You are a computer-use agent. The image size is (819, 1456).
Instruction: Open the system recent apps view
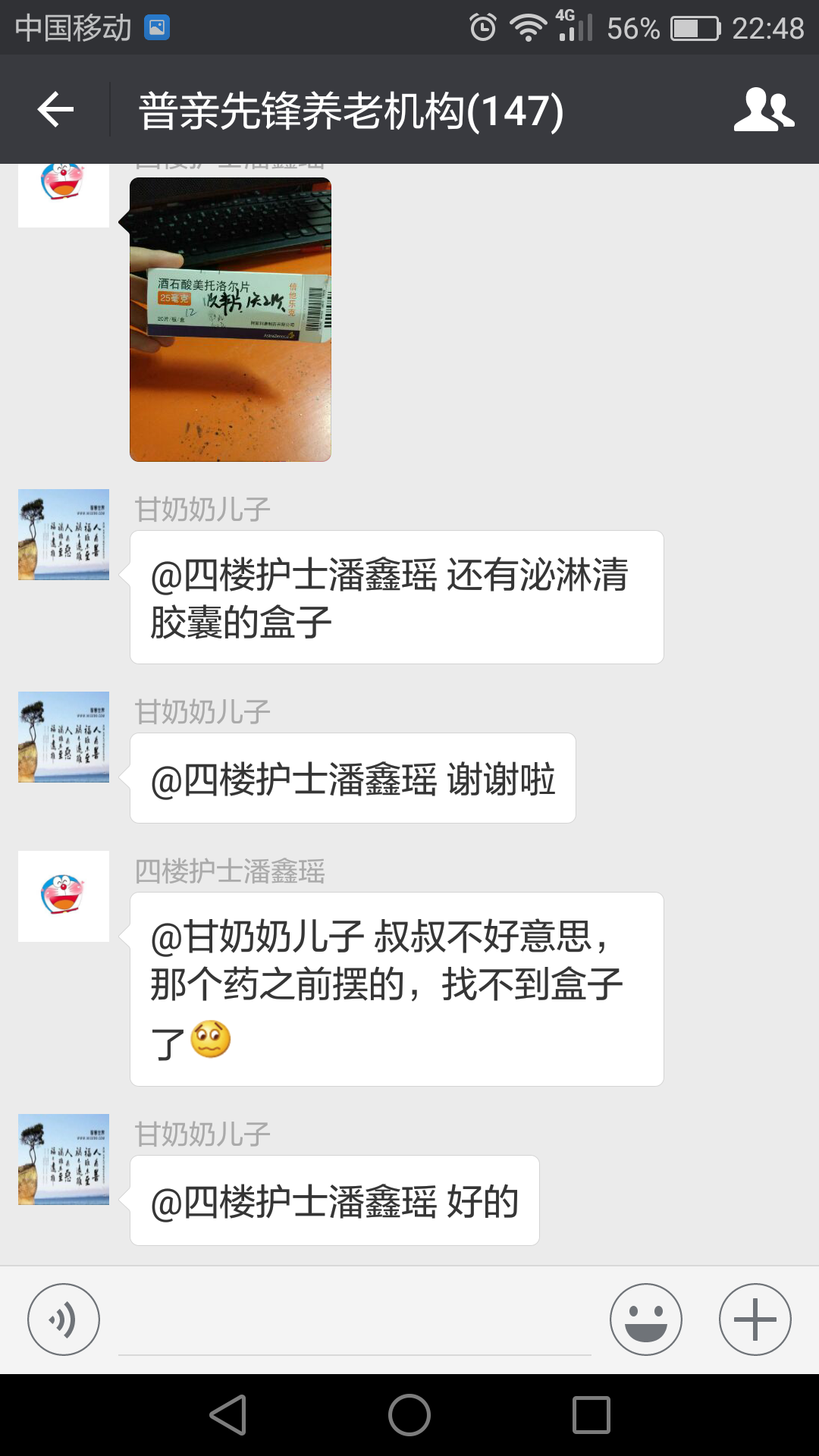point(591,1415)
